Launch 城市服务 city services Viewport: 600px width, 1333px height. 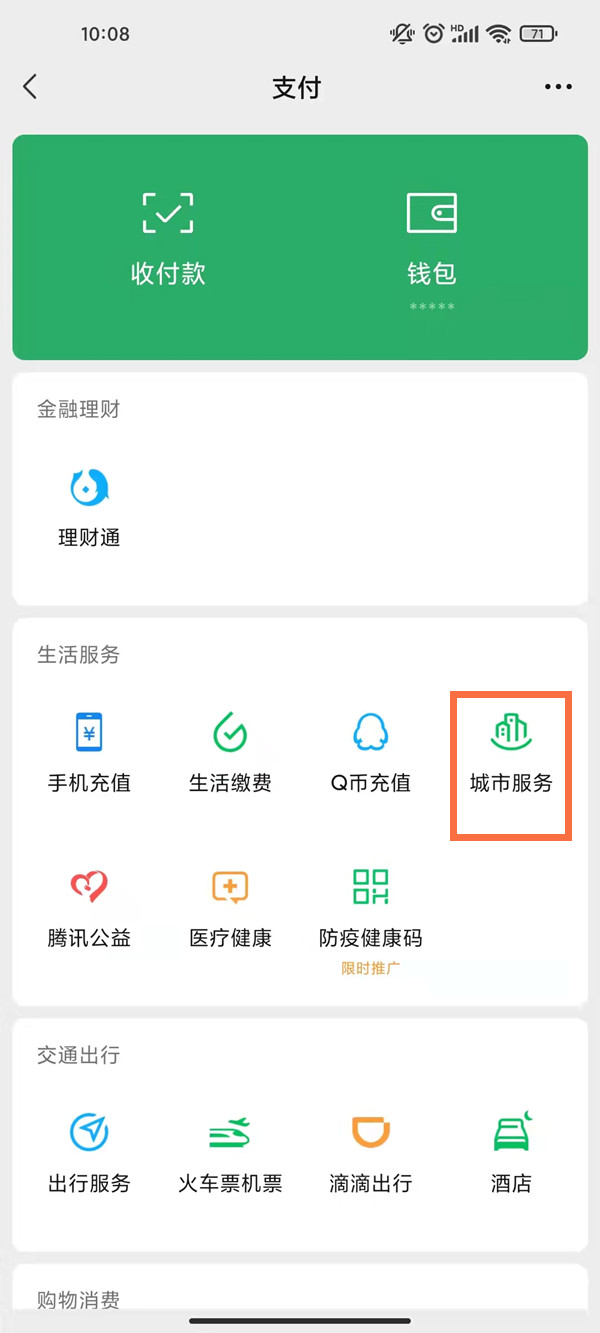point(511,752)
